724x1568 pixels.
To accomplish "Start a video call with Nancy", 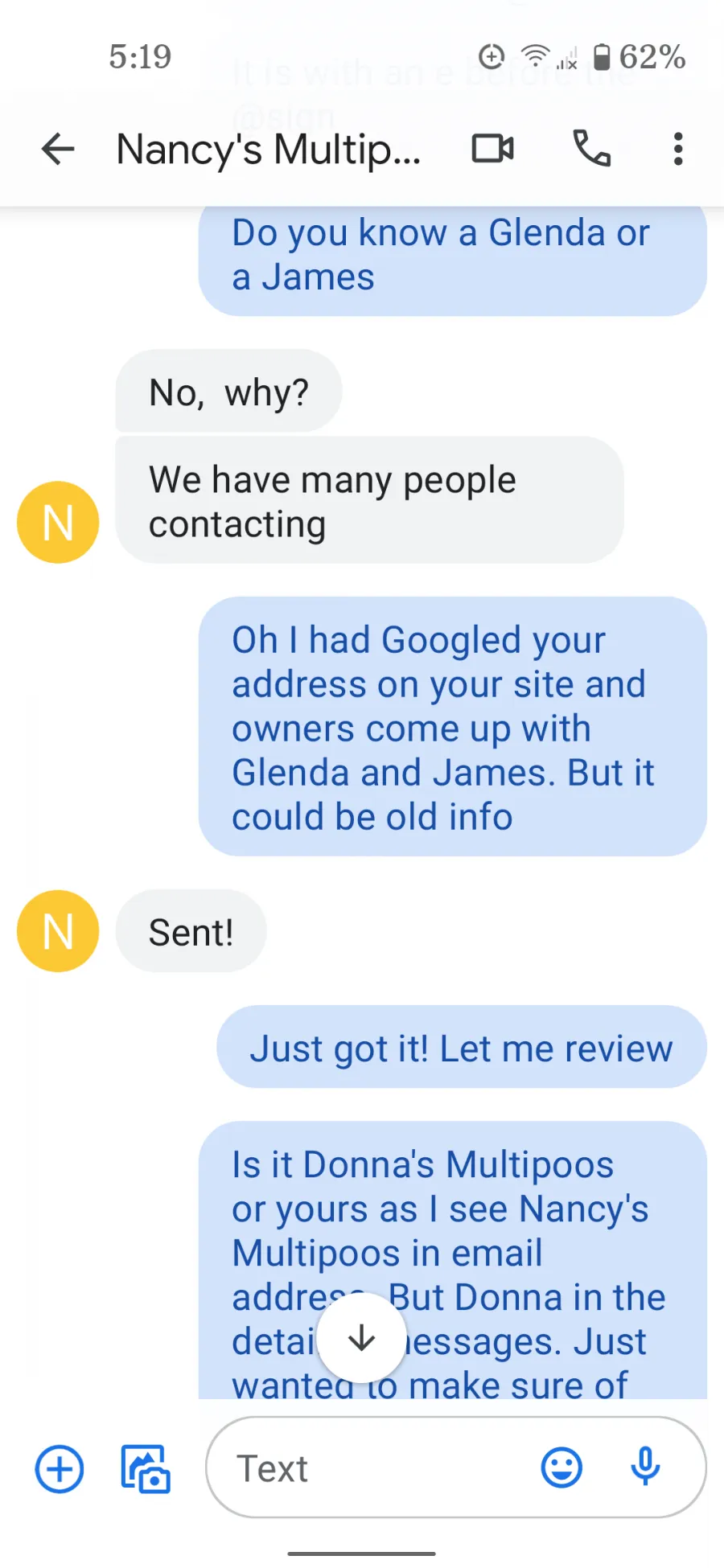I will (492, 149).
